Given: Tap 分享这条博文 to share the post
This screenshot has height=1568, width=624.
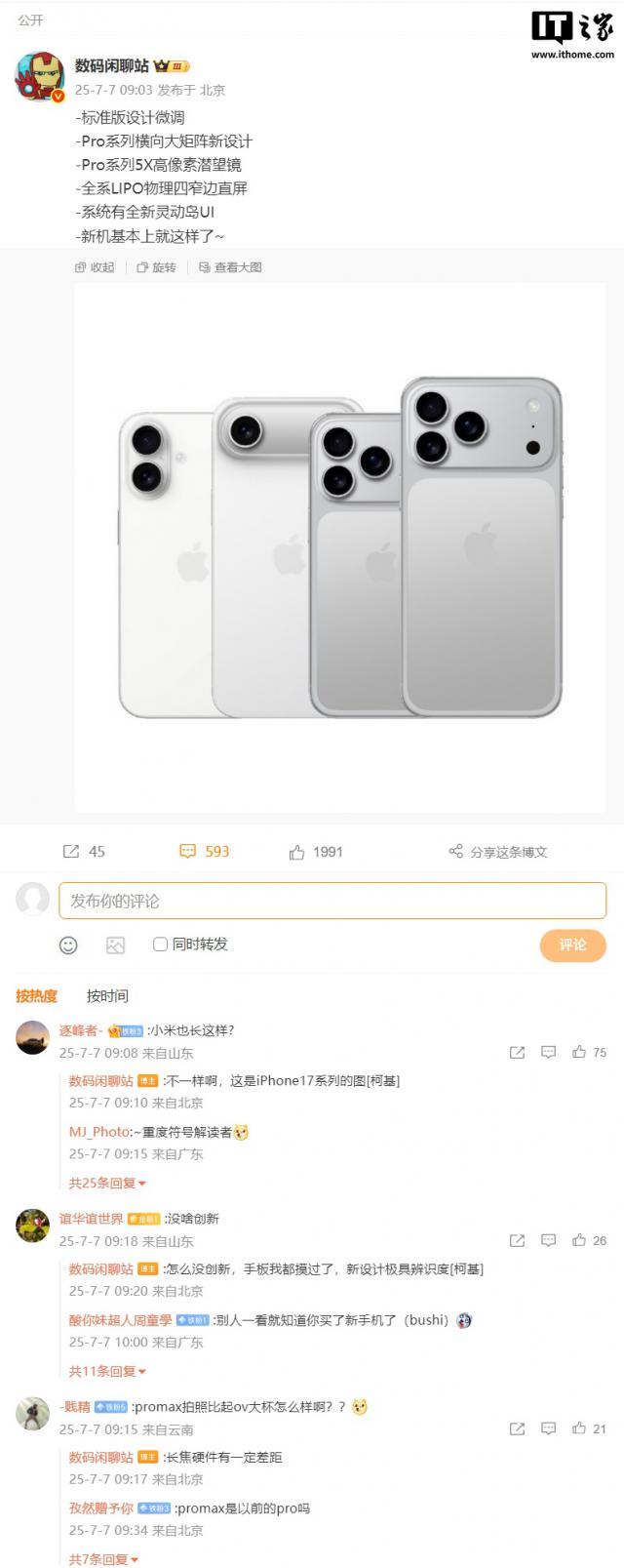Looking at the screenshot, I should point(498,852).
